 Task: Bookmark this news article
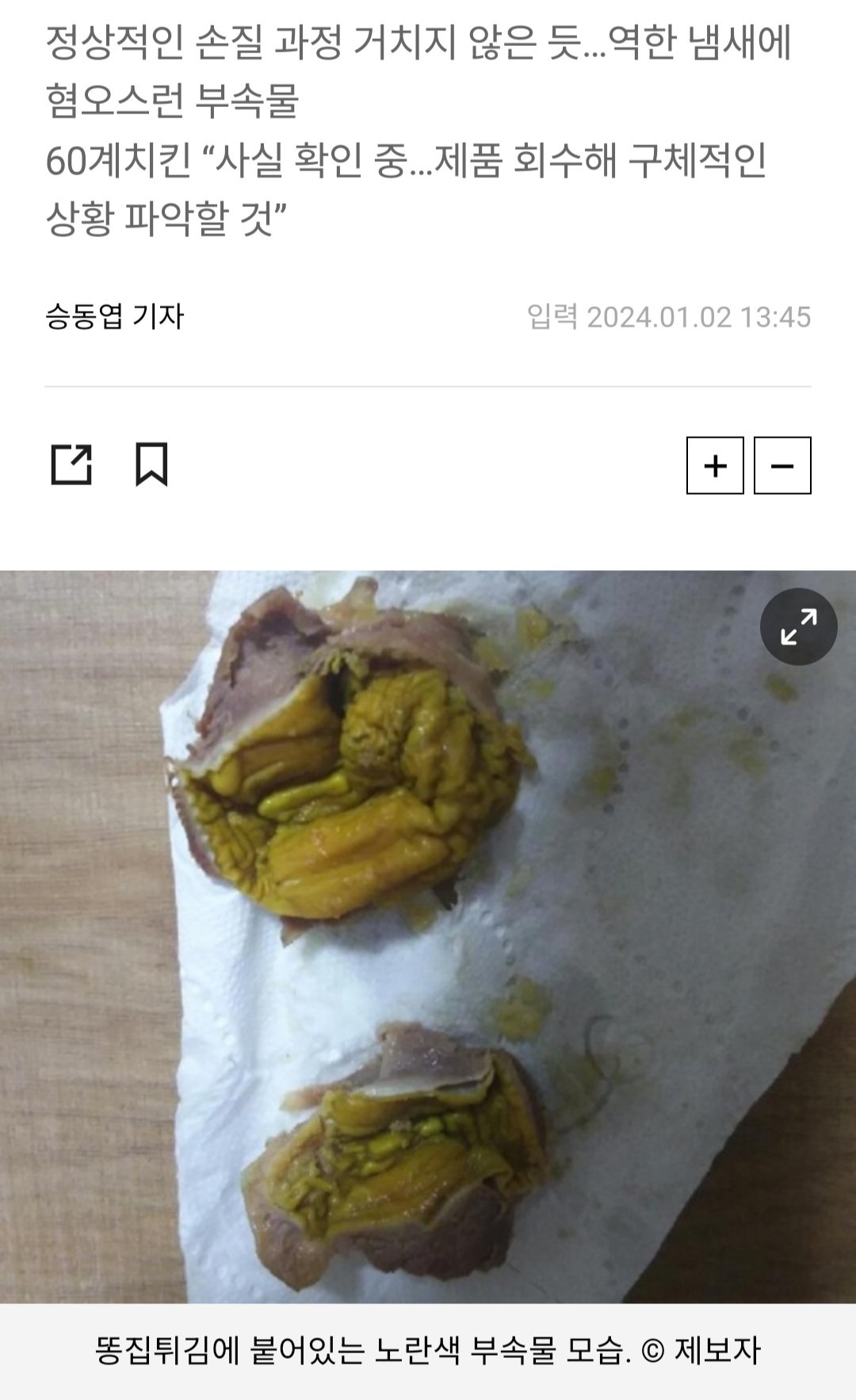(151, 465)
